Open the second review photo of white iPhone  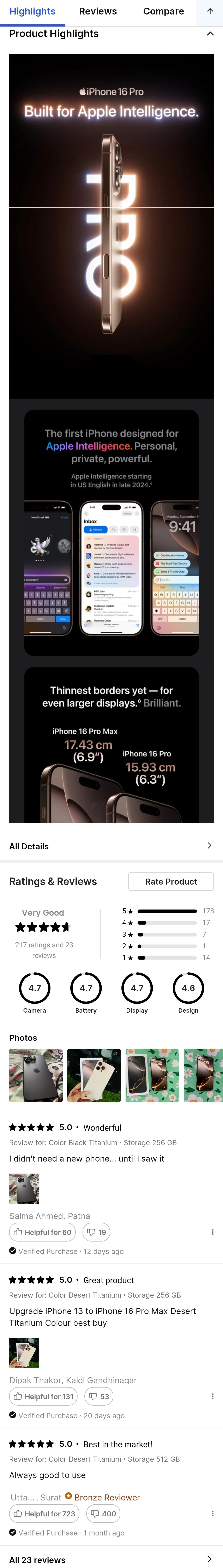[94, 1076]
